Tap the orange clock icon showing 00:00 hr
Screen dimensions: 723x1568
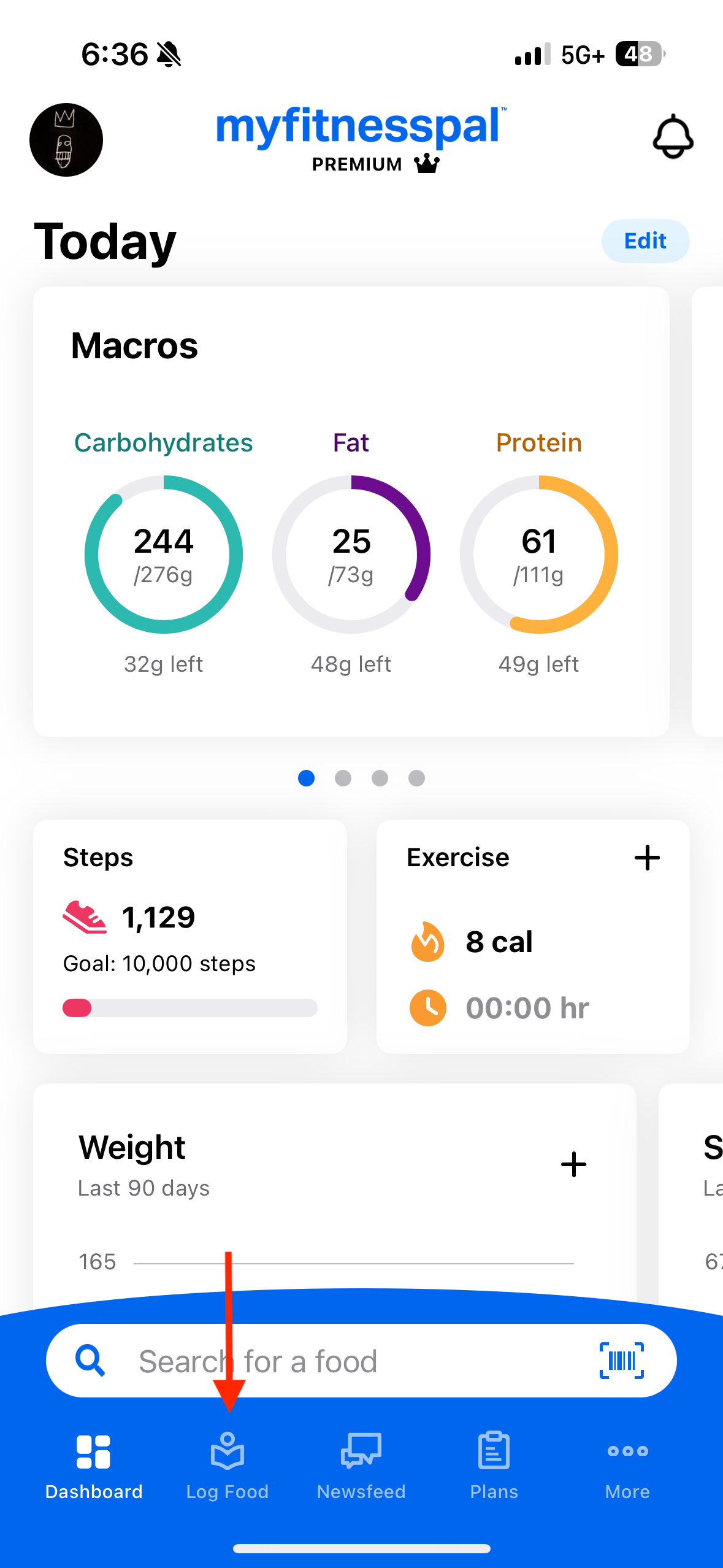(427, 1008)
